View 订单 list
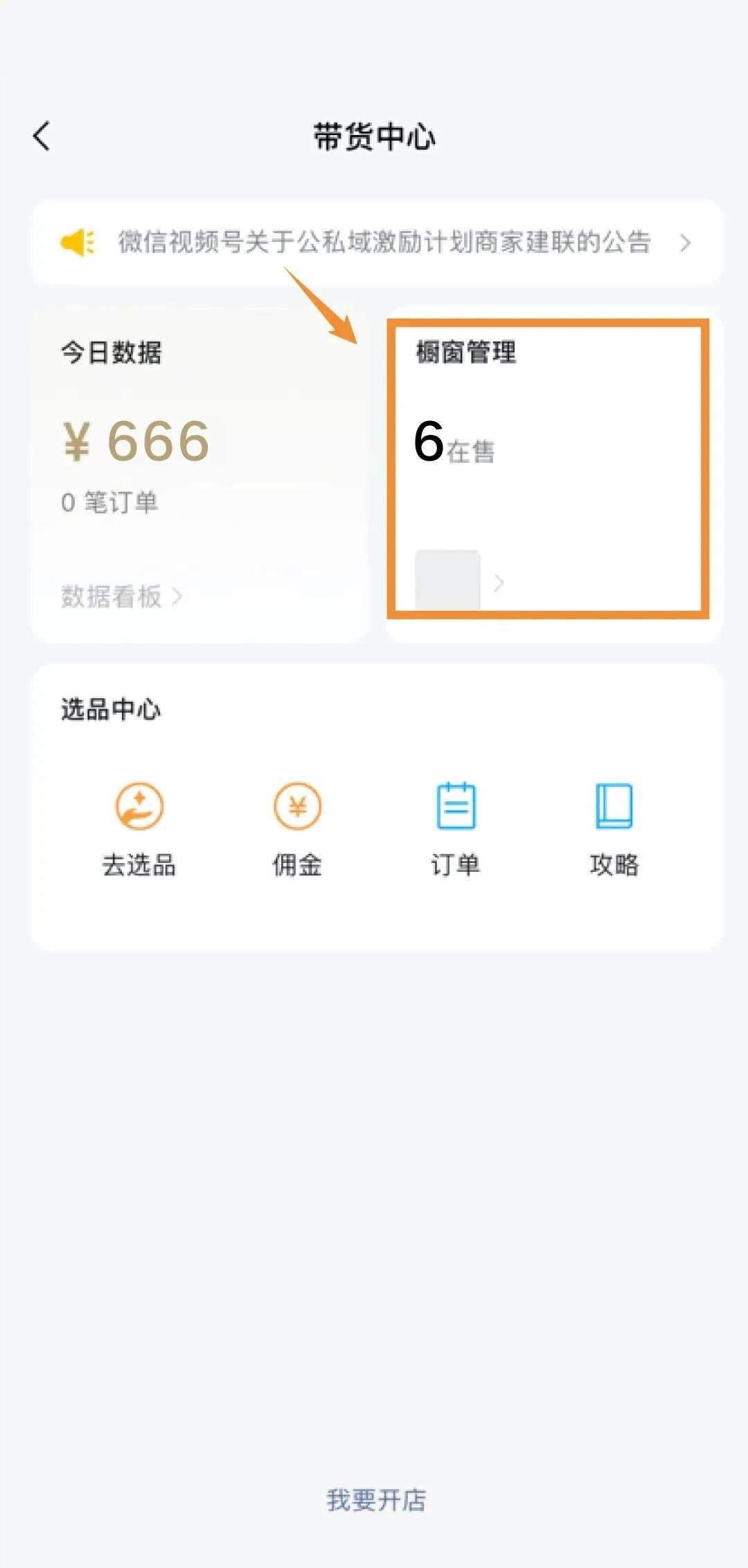The height and width of the screenshot is (1568, 748). point(456,830)
